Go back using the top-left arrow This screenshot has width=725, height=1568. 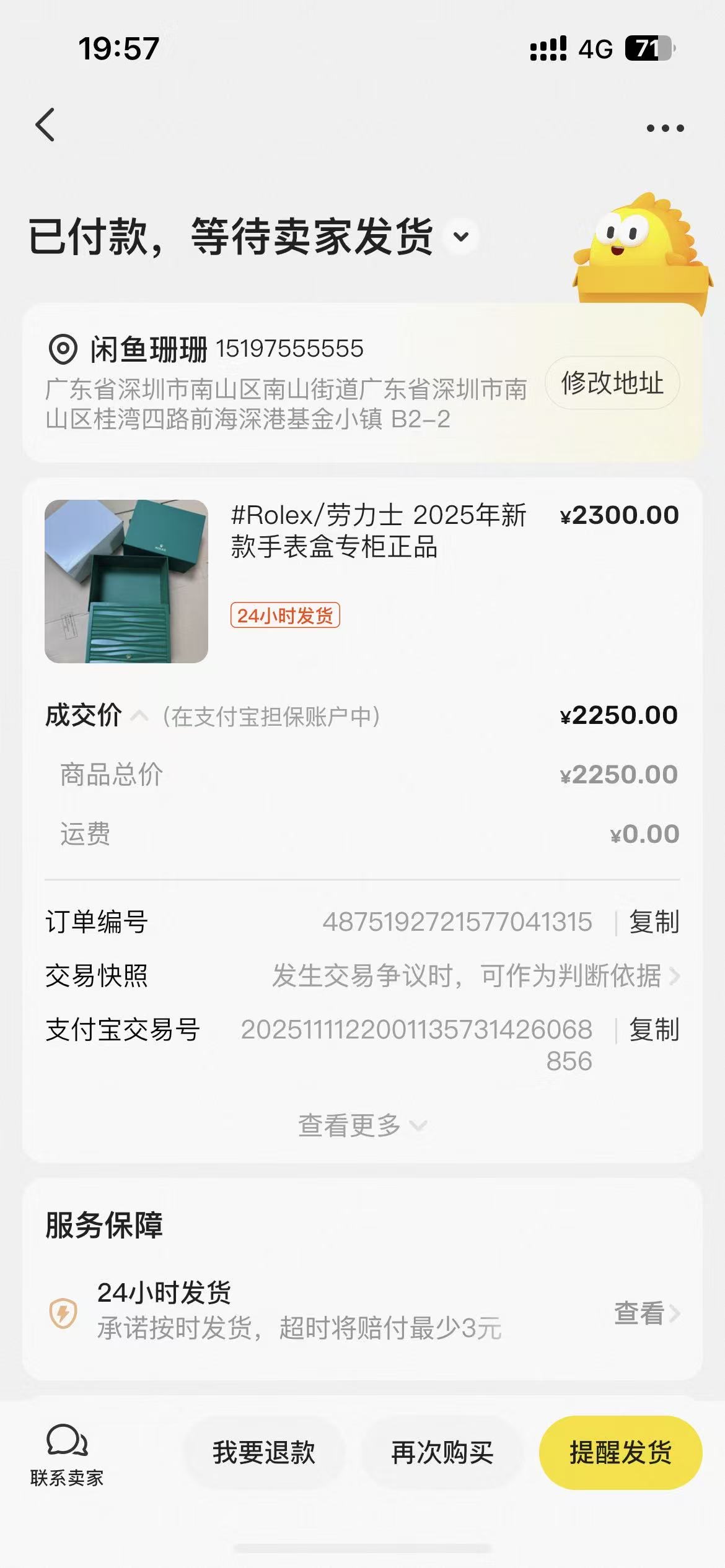pos(45,125)
